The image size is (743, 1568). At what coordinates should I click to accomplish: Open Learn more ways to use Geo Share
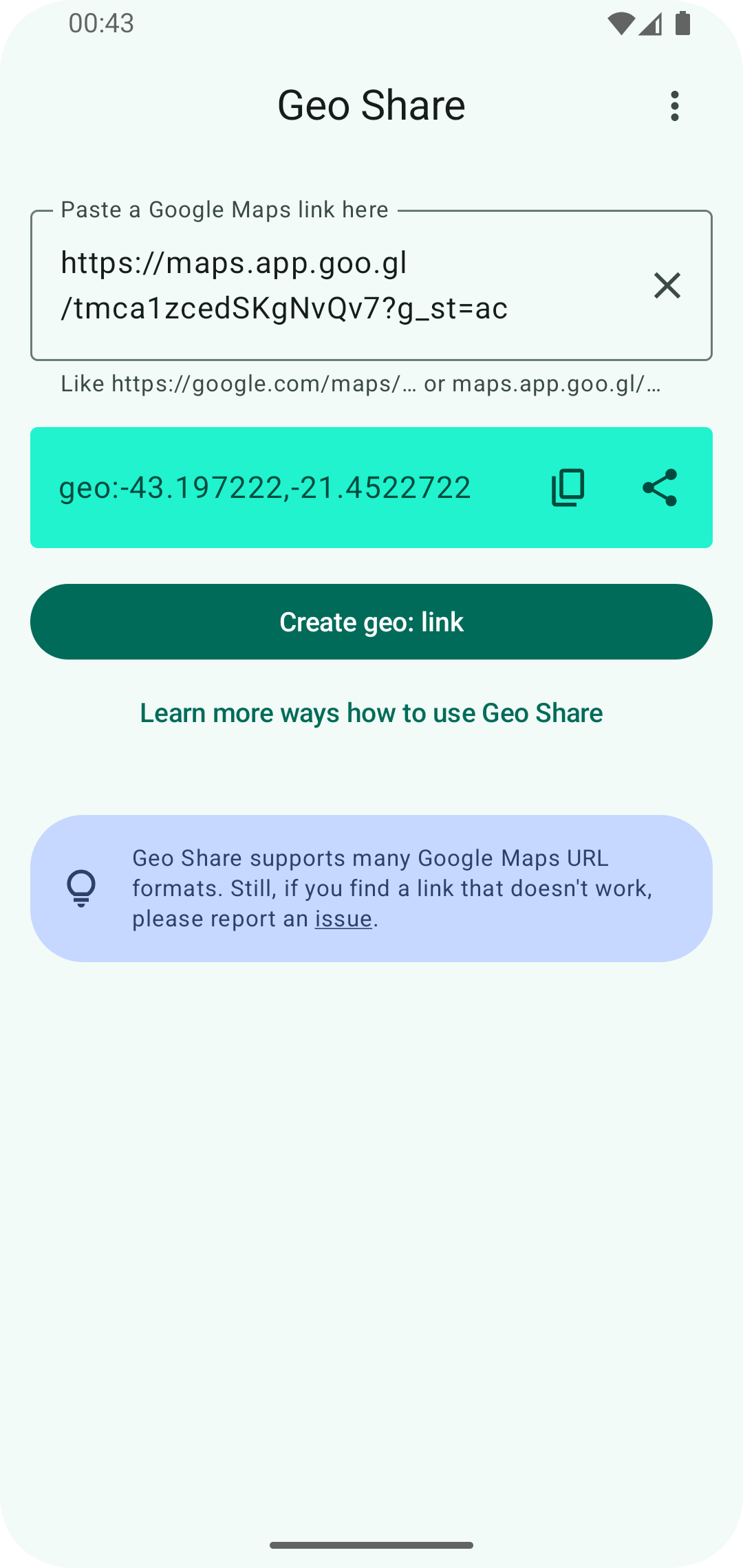pyautogui.click(x=371, y=713)
